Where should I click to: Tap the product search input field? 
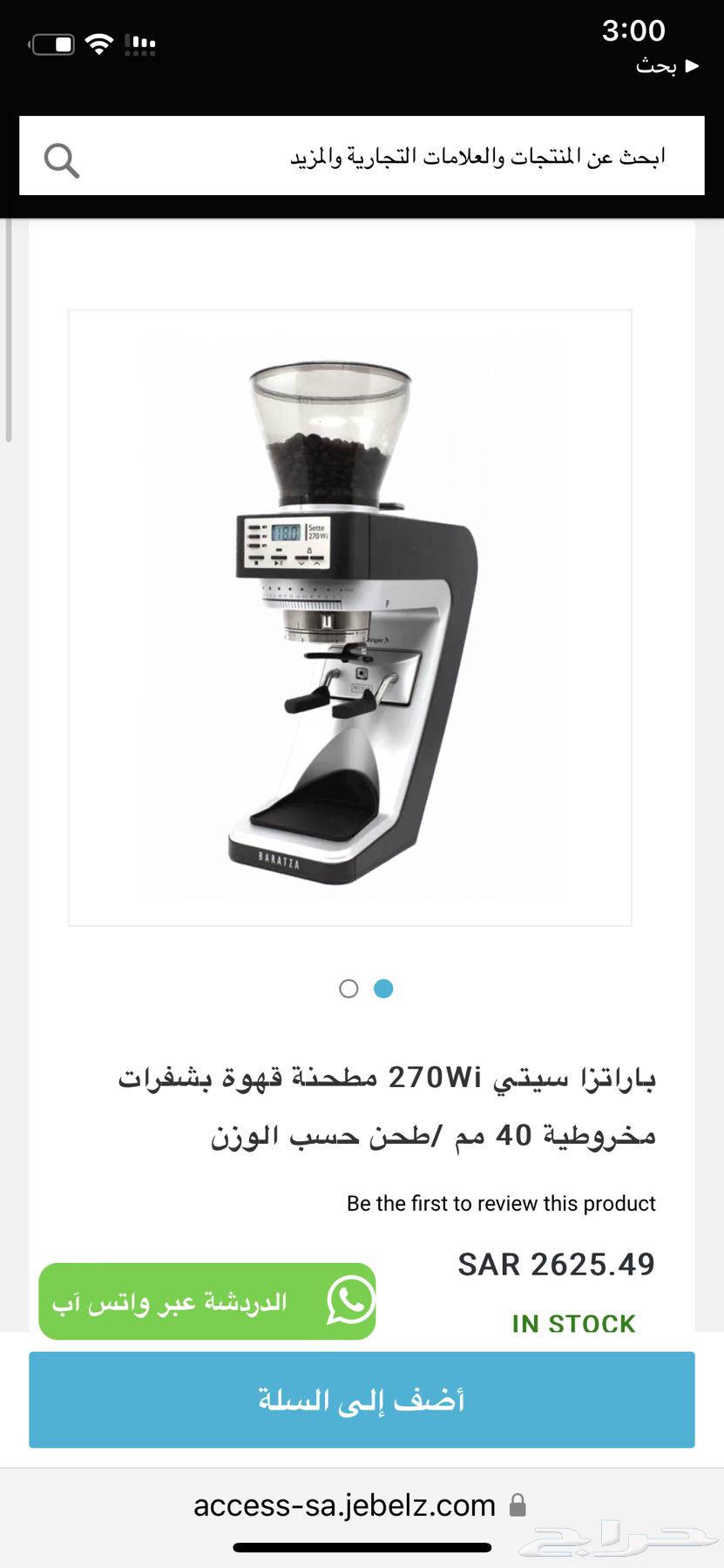click(392, 157)
